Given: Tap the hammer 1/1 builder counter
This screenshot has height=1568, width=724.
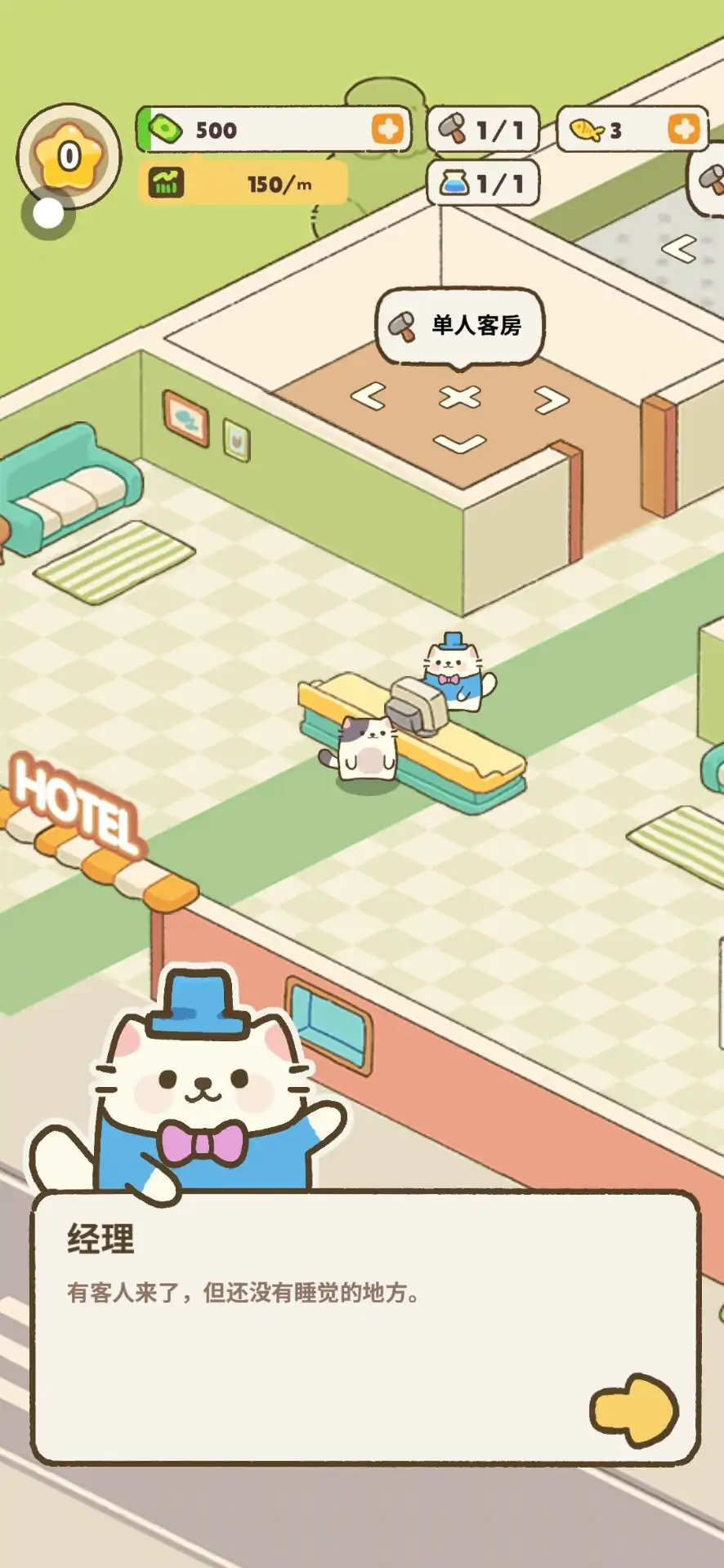Looking at the screenshot, I should point(483,129).
